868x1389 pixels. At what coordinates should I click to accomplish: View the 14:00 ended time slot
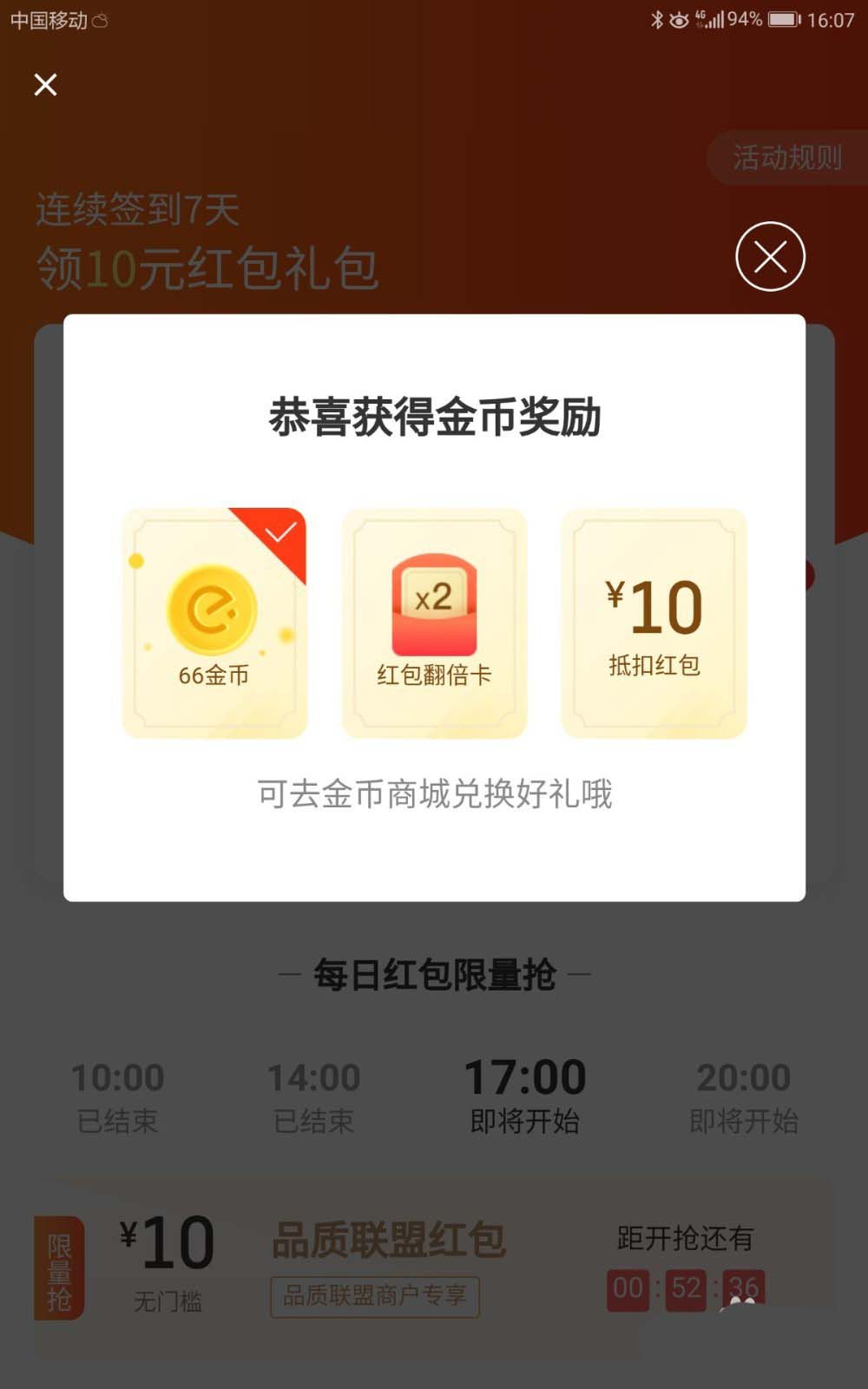tap(314, 1096)
